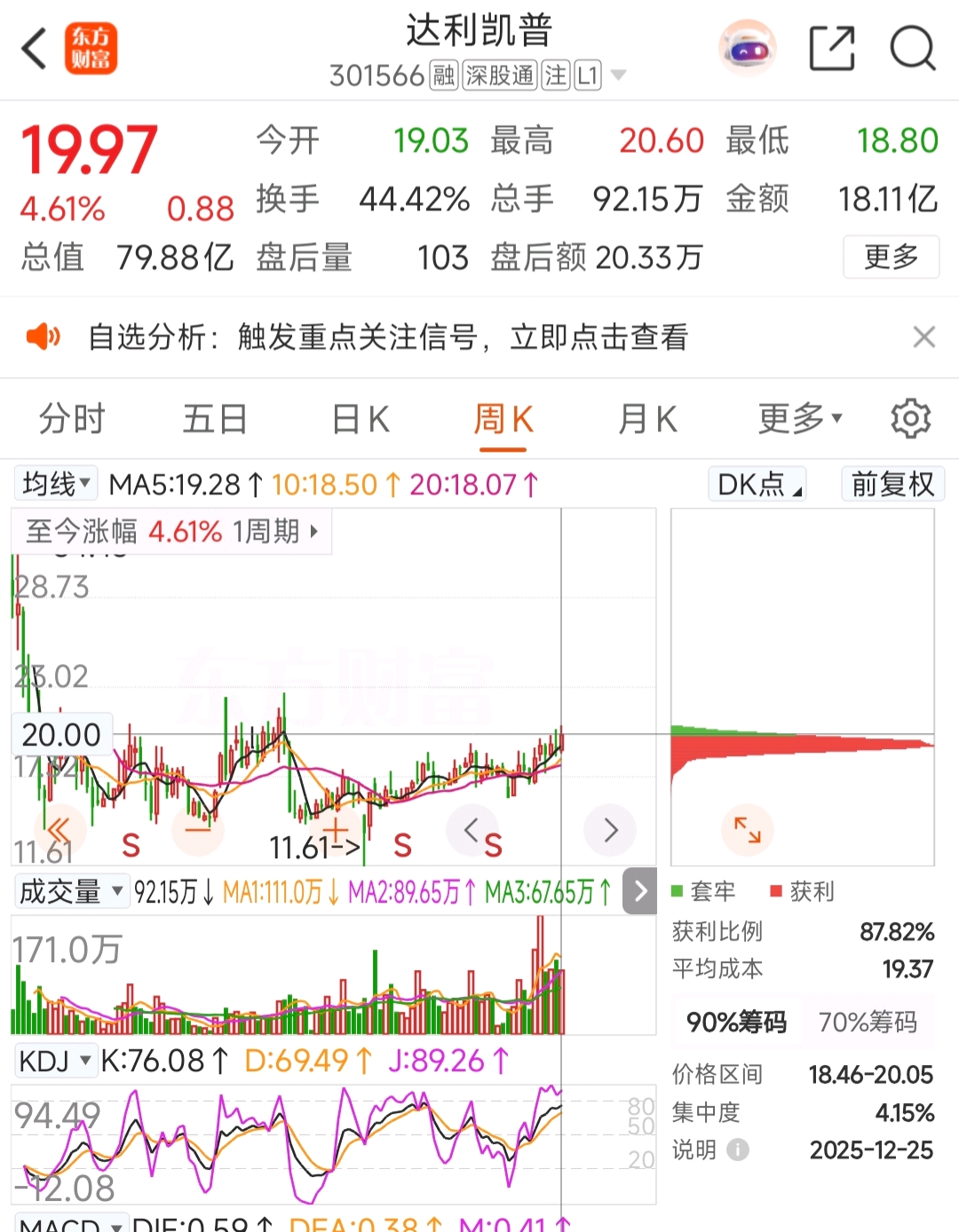Zoom in on the chart with the plus icon
Image resolution: width=959 pixels, height=1232 pixels.
[337, 831]
